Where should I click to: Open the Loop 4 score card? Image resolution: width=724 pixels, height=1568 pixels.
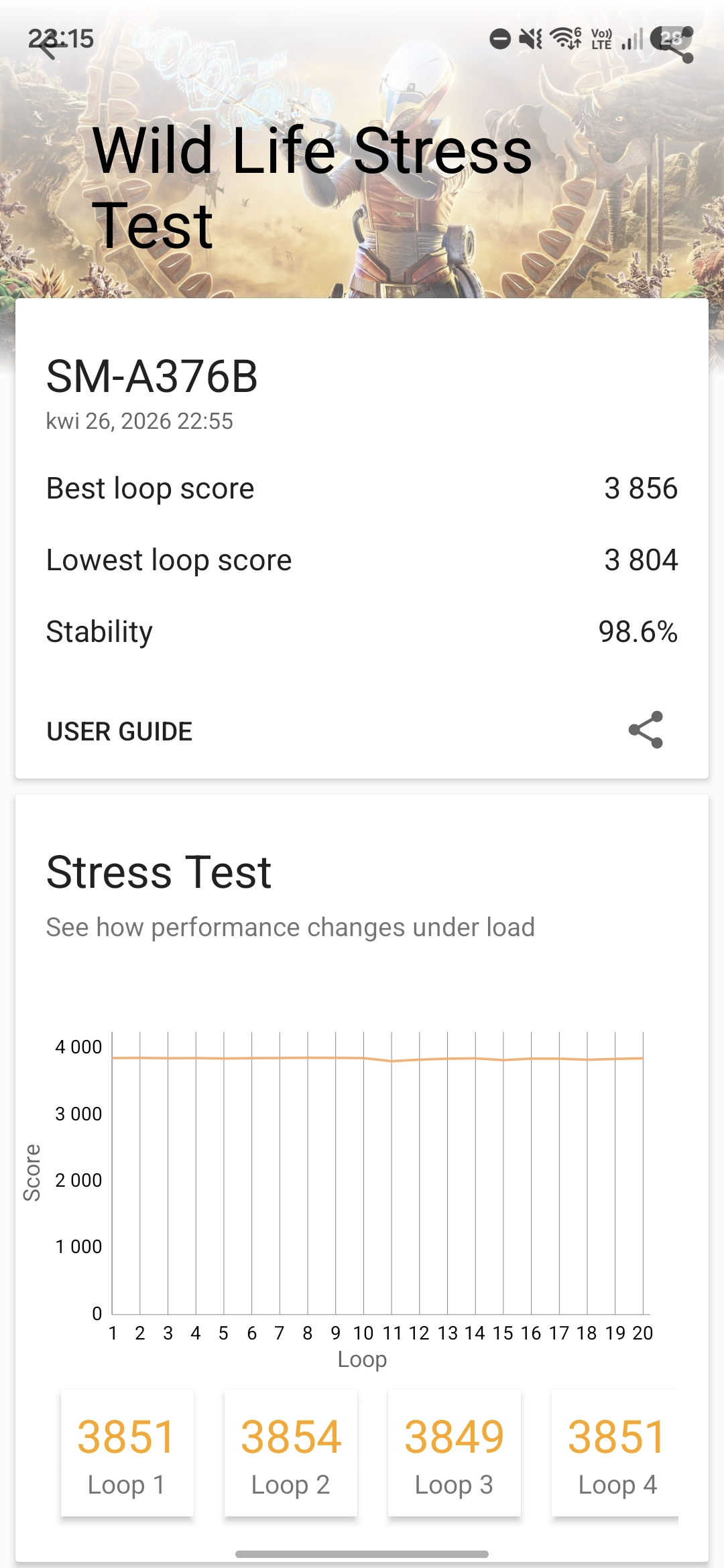(615, 1453)
